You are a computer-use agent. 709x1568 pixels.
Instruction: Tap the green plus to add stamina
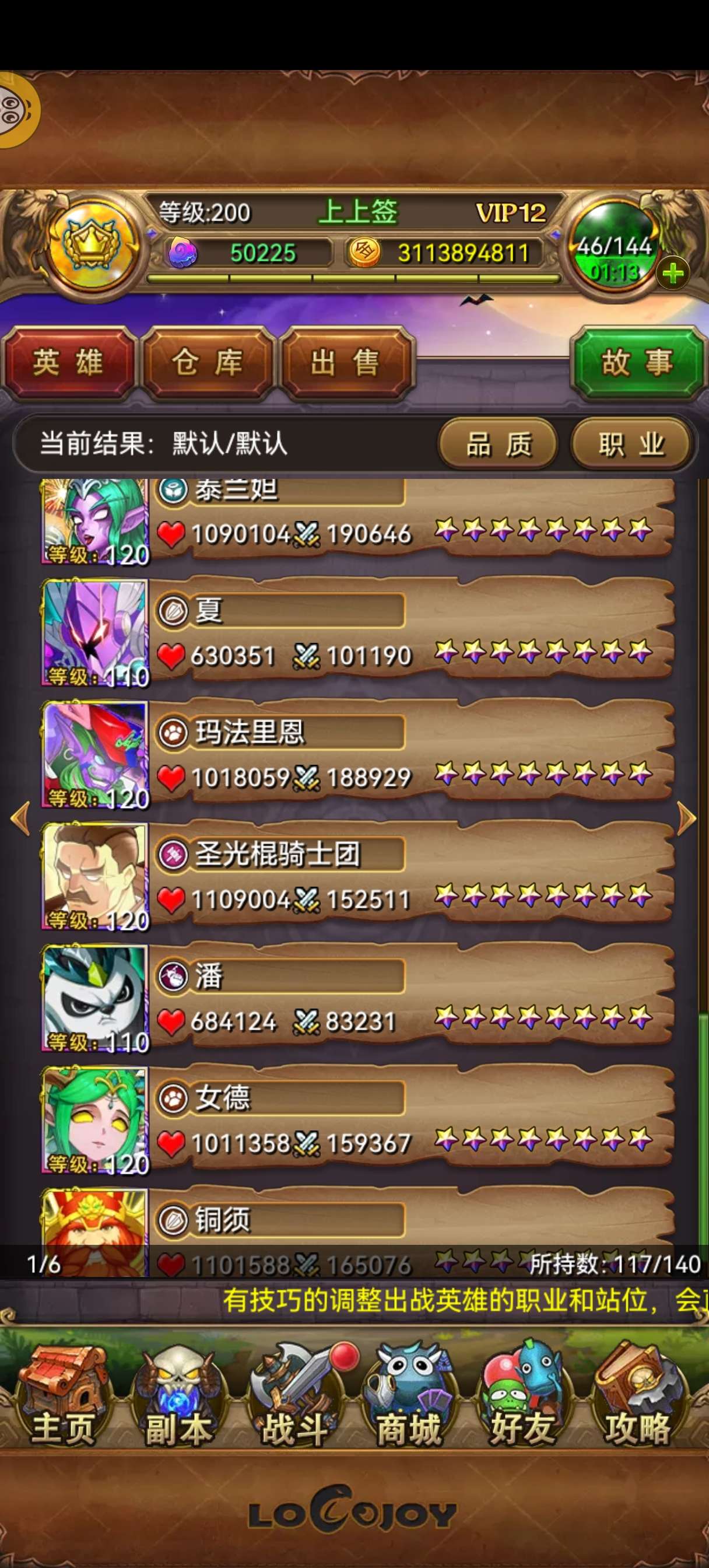coord(672,274)
